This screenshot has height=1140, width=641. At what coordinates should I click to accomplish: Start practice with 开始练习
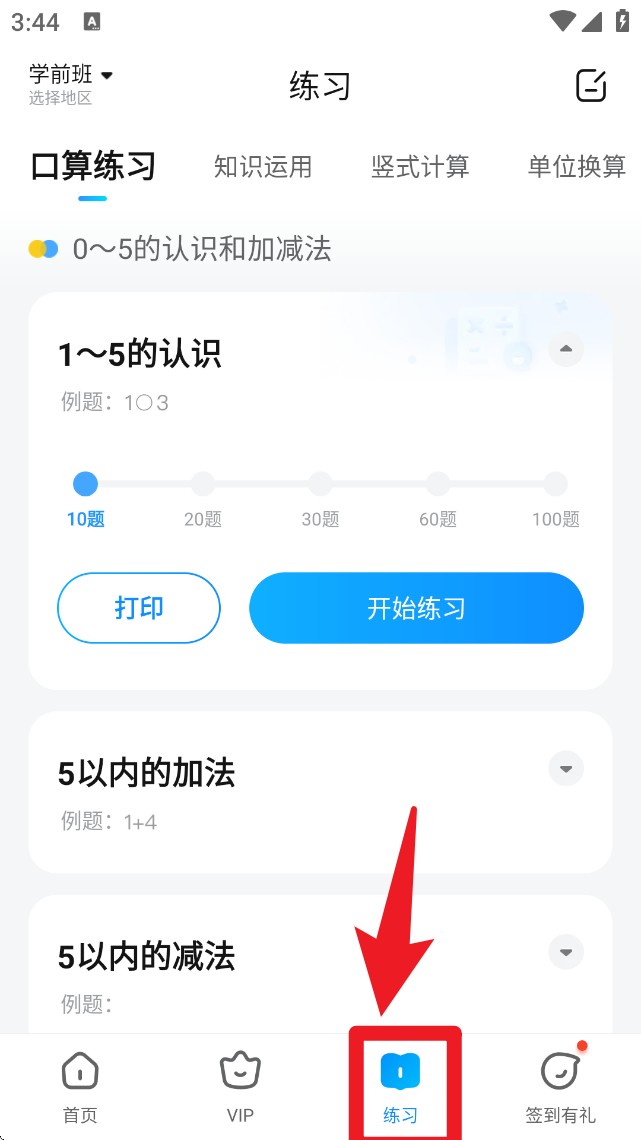tap(416, 608)
